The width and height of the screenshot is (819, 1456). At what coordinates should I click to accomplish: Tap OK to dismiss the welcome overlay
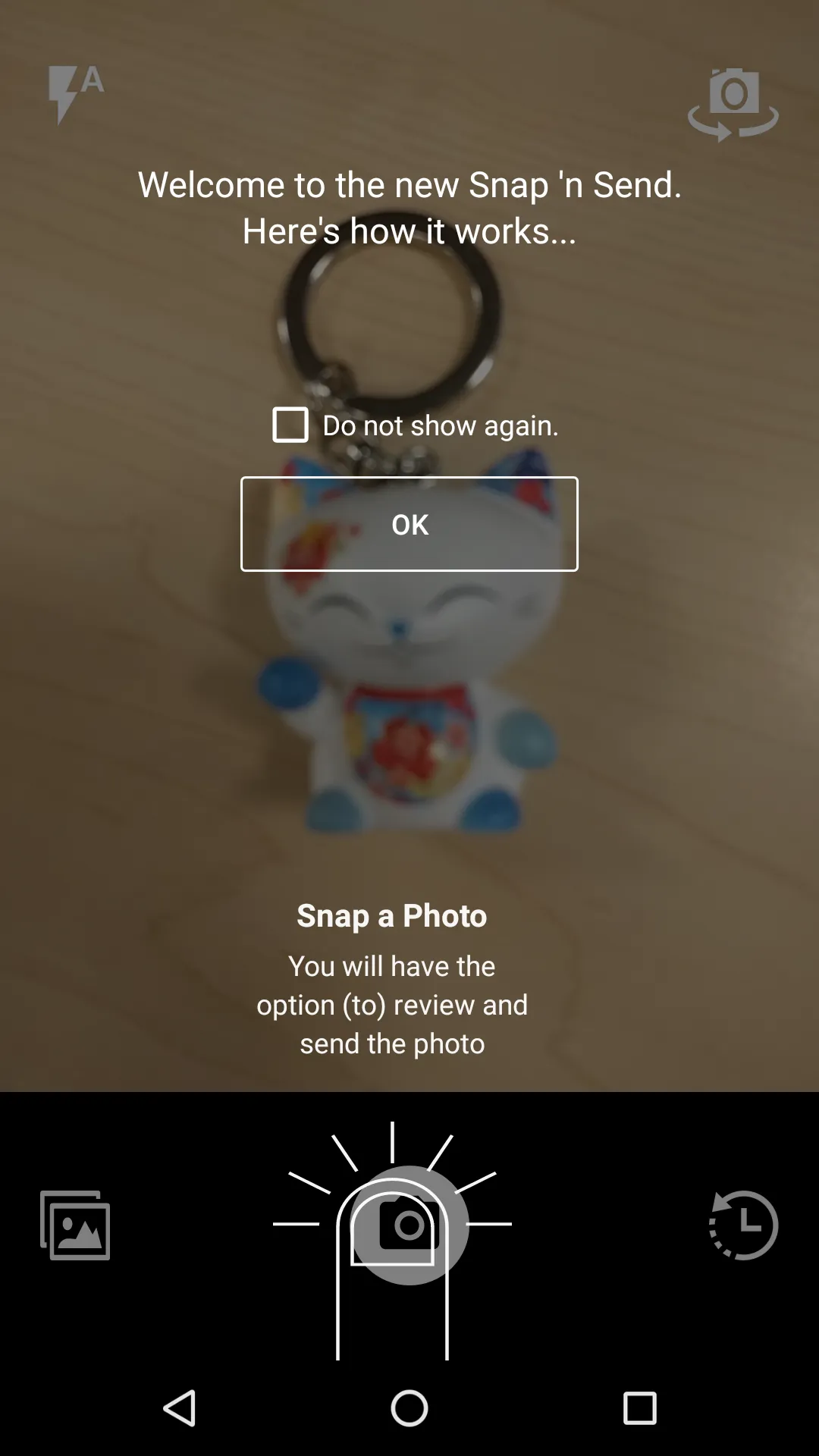(409, 524)
